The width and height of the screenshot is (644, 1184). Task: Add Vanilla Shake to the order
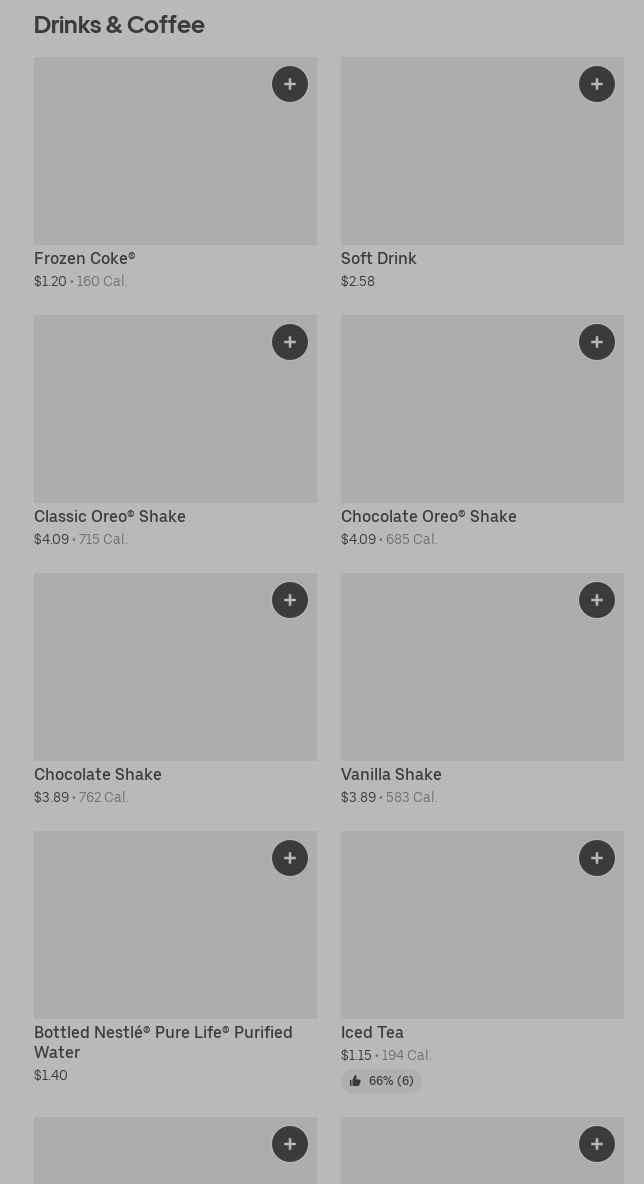click(596, 600)
